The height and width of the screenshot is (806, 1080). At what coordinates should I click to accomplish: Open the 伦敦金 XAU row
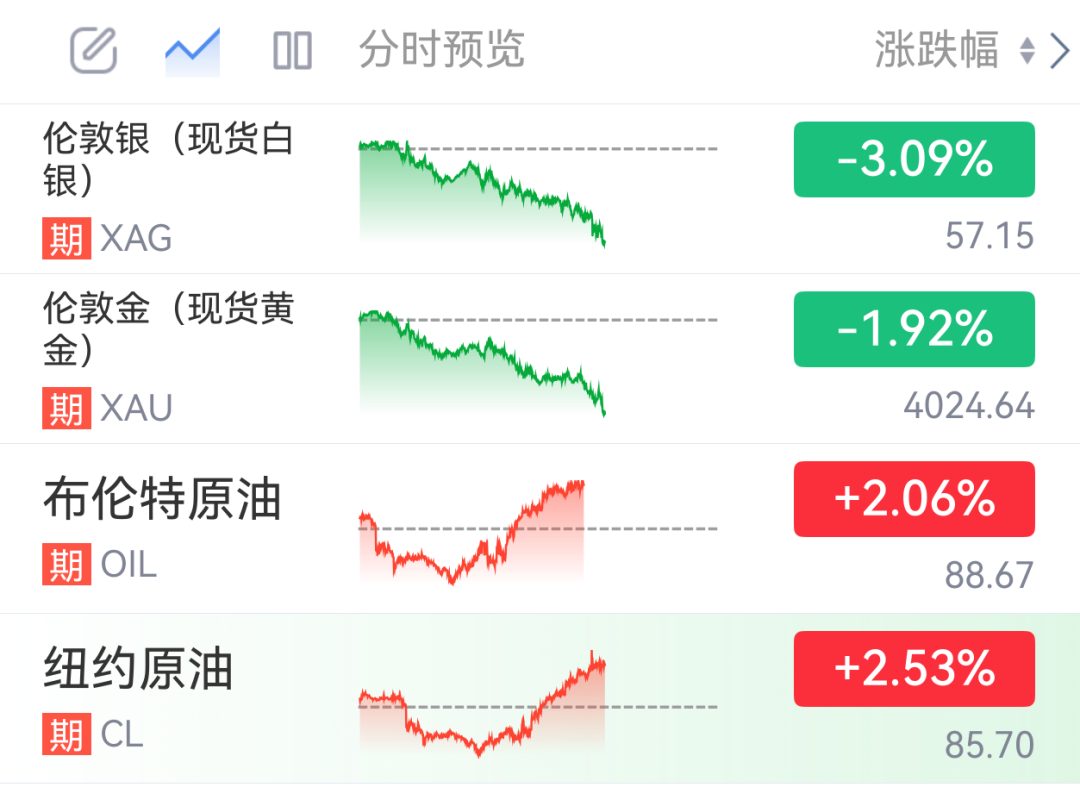click(x=540, y=359)
